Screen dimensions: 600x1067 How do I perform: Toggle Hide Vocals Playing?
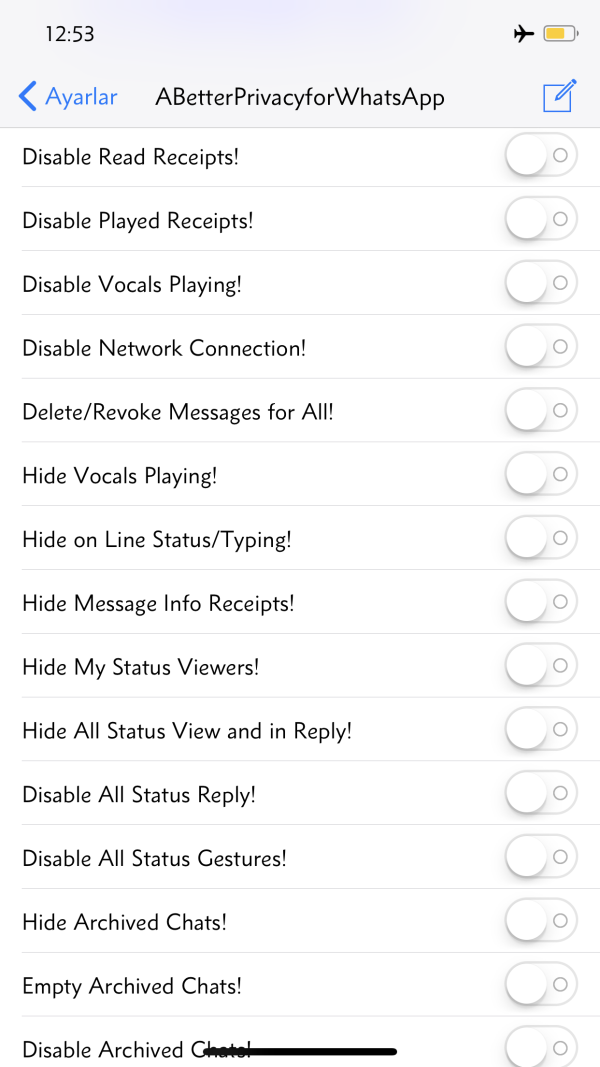pos(541,475)
